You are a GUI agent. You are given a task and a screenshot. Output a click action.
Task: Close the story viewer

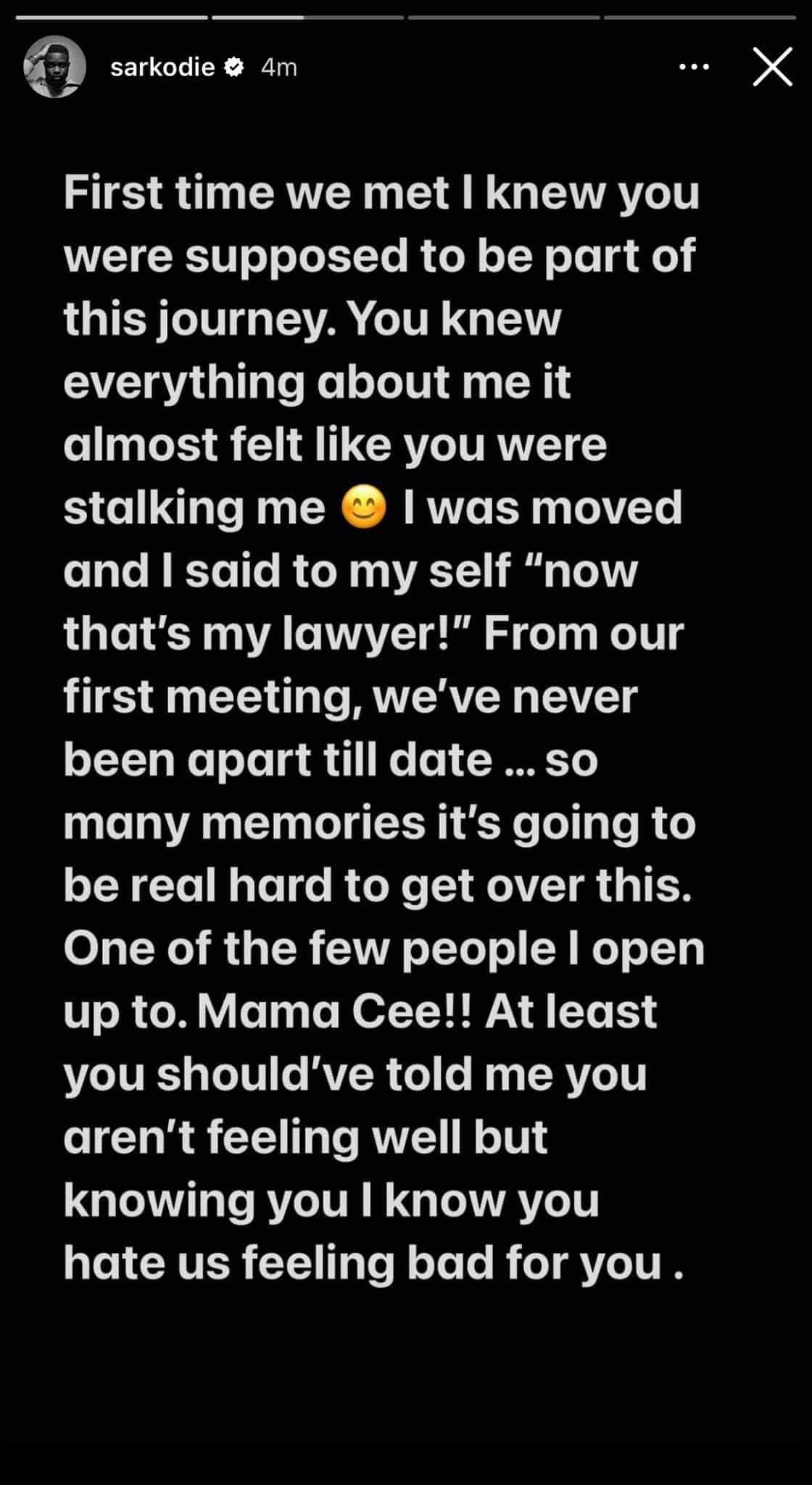[772, 67]
